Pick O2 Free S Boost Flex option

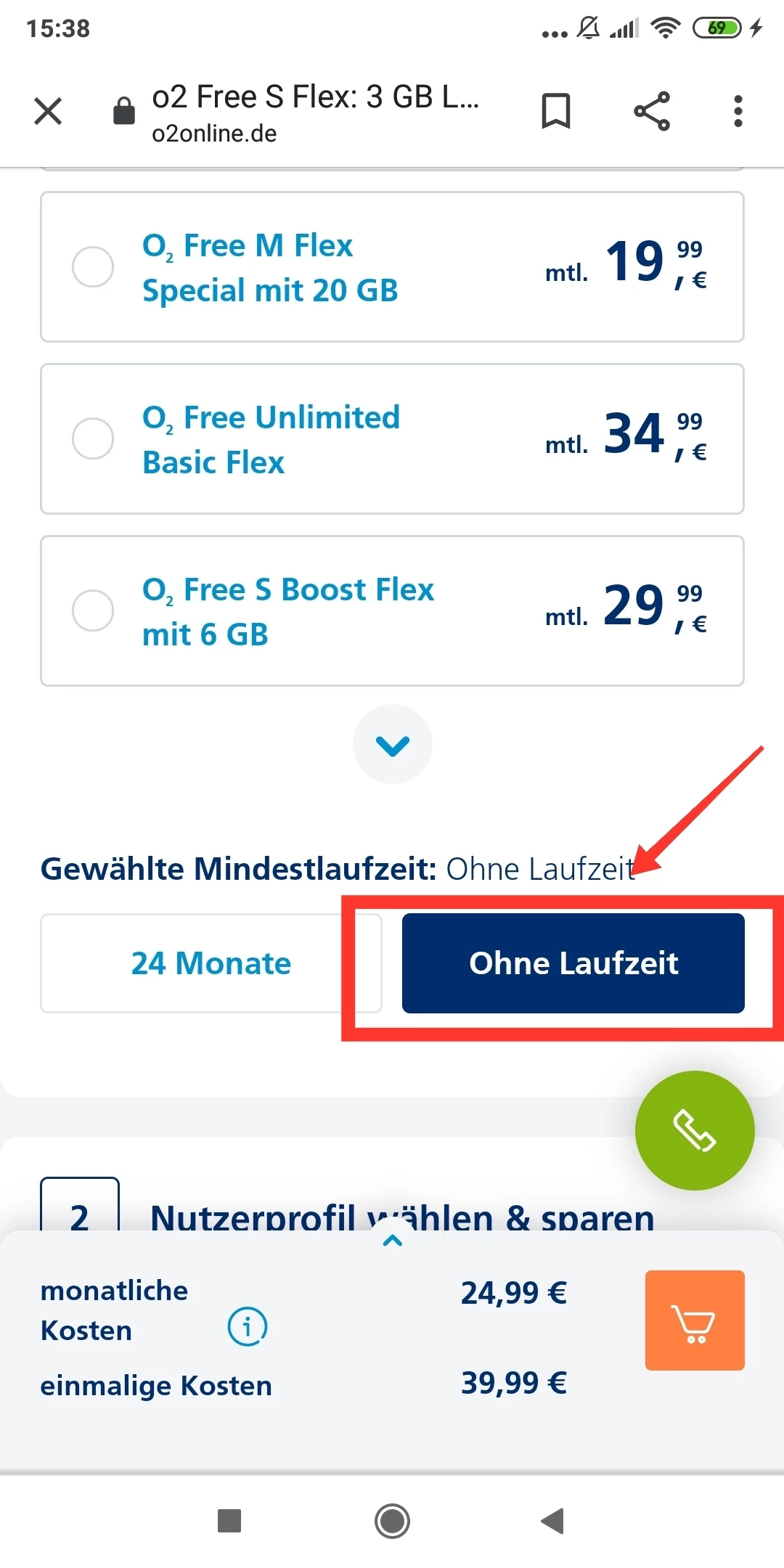[x=392, y=611]
